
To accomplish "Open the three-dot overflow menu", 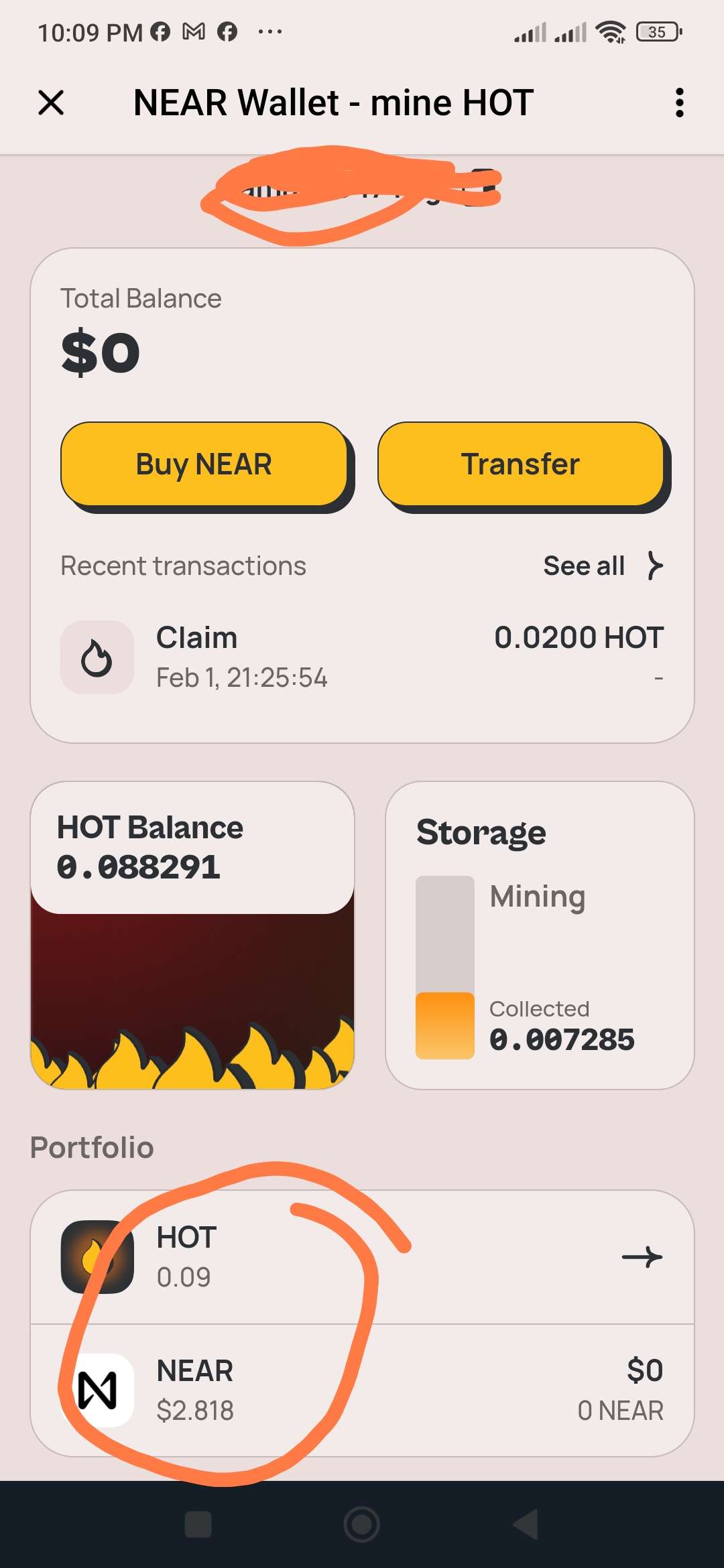I will click(x=679, y=103).
